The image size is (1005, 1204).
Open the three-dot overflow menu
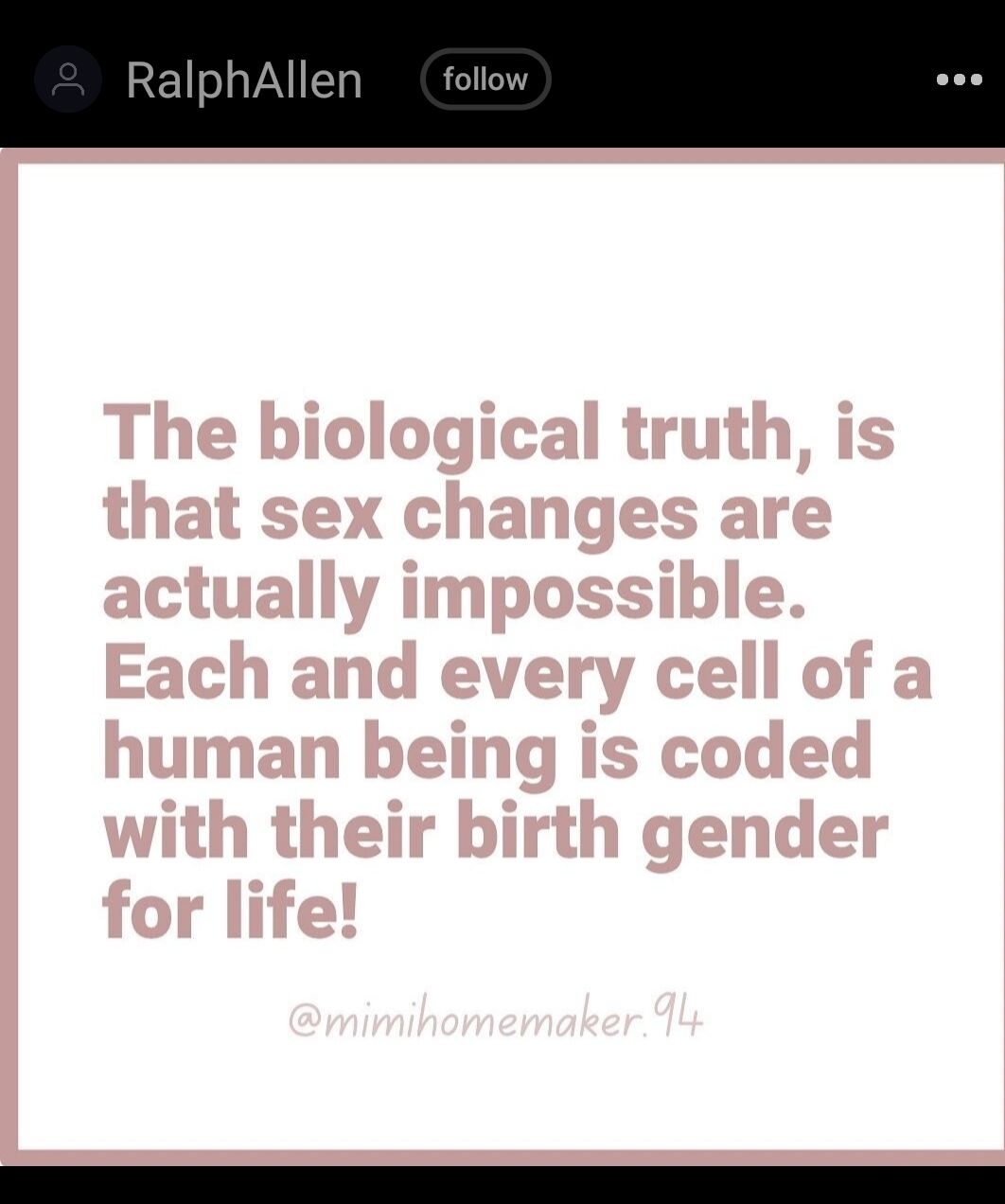click(959, 80)
